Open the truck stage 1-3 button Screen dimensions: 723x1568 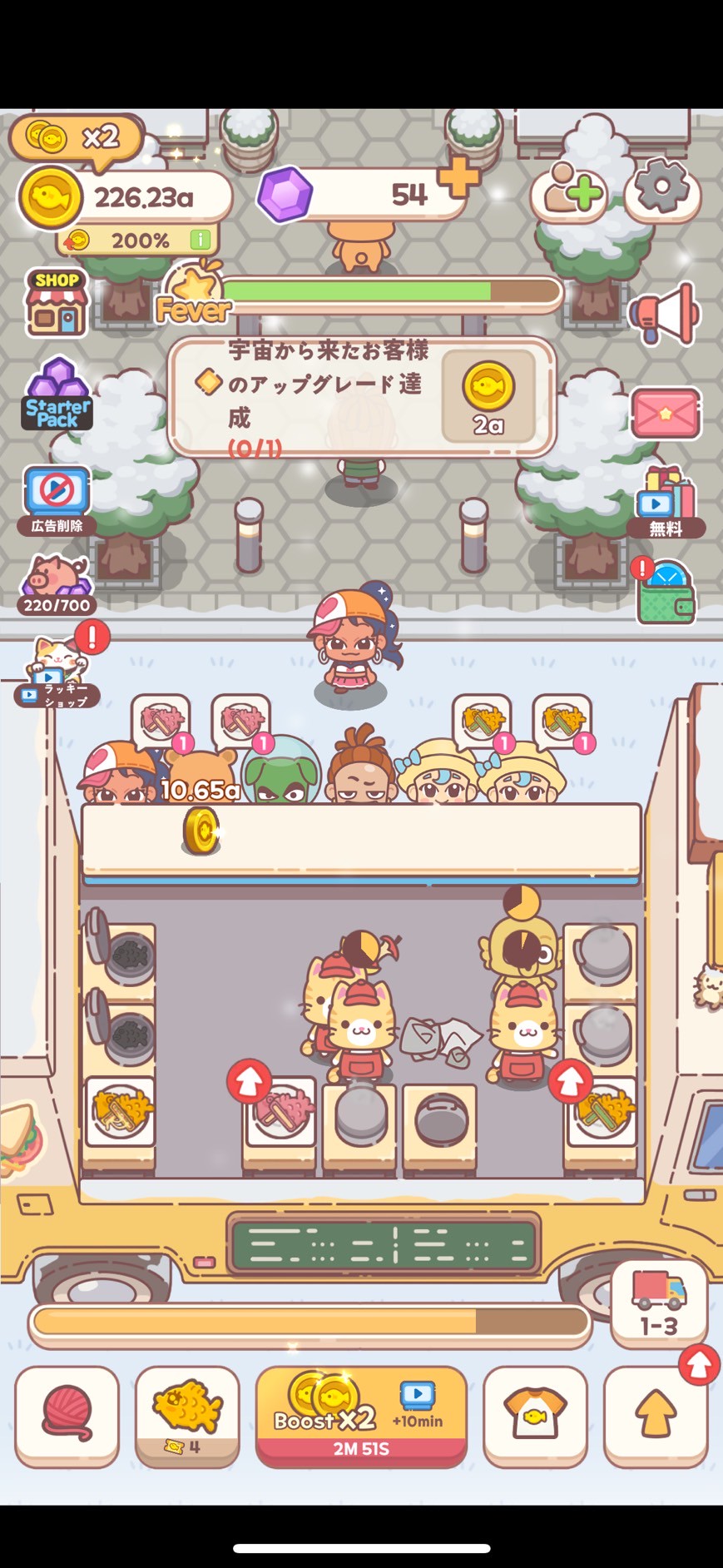[659, 1304]
